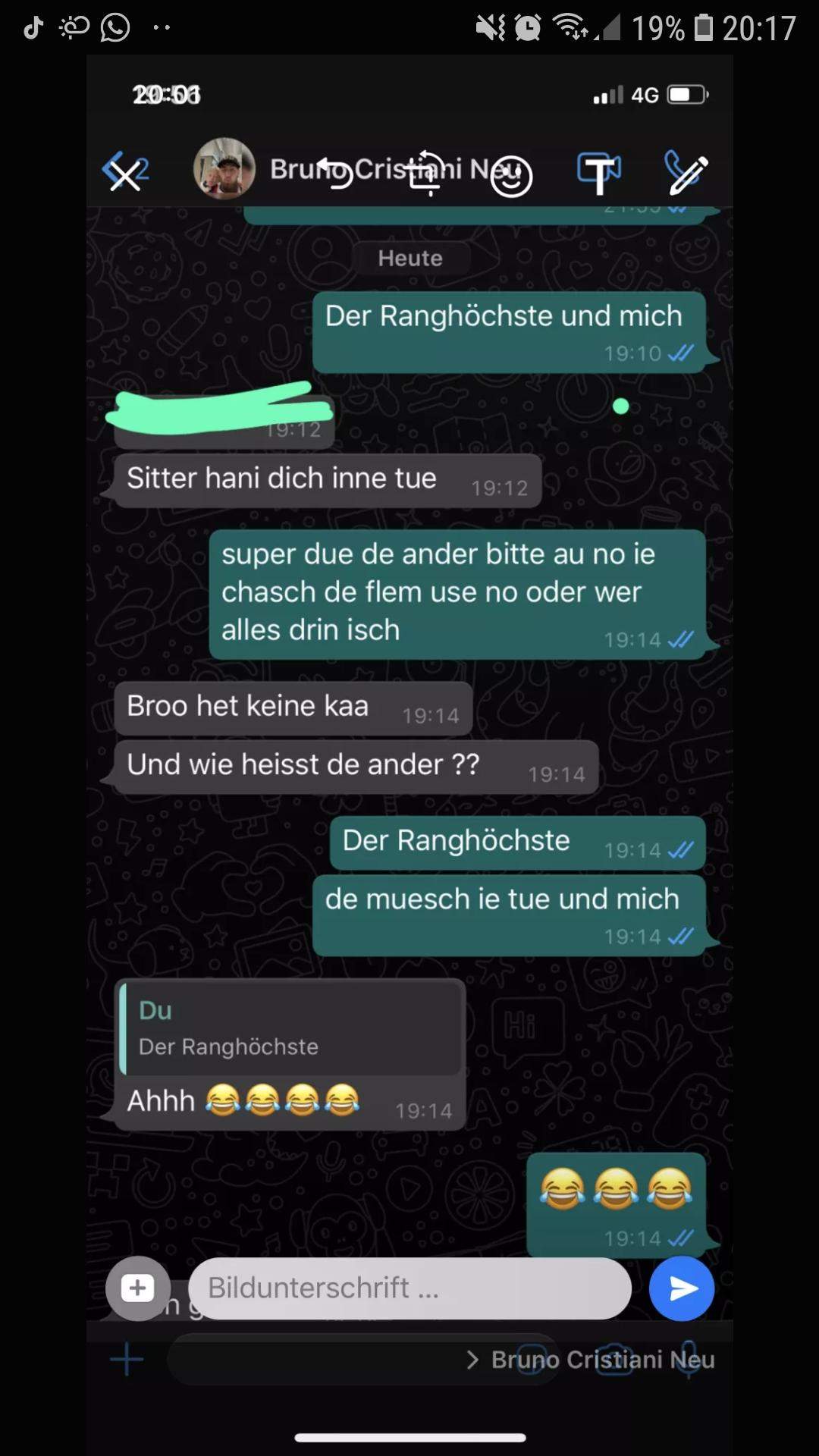Tap the Bildunterschrift caption field
The width and height of the screenshot is (819, 1456).
click(x=409, y=1288)
